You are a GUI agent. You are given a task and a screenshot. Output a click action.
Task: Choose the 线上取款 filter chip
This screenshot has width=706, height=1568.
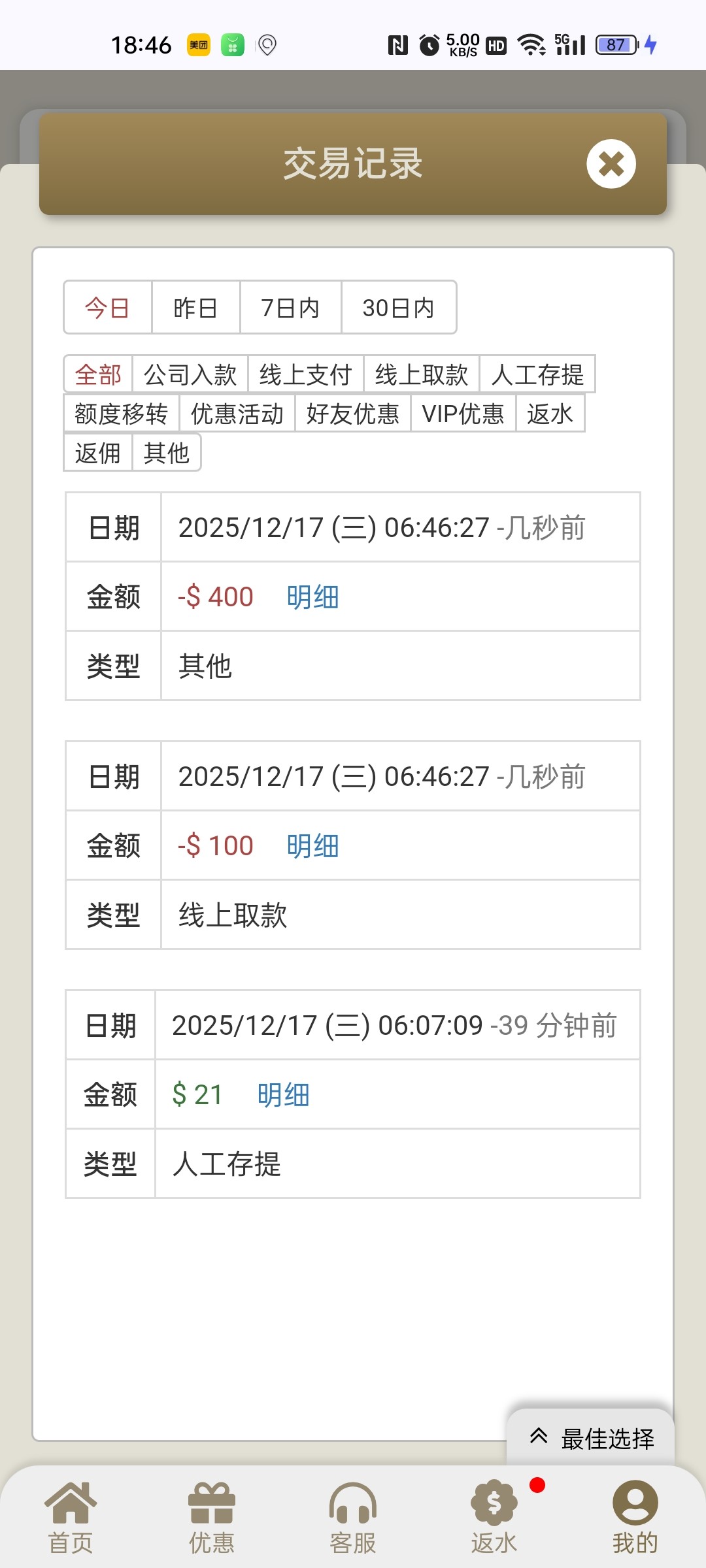421,375
